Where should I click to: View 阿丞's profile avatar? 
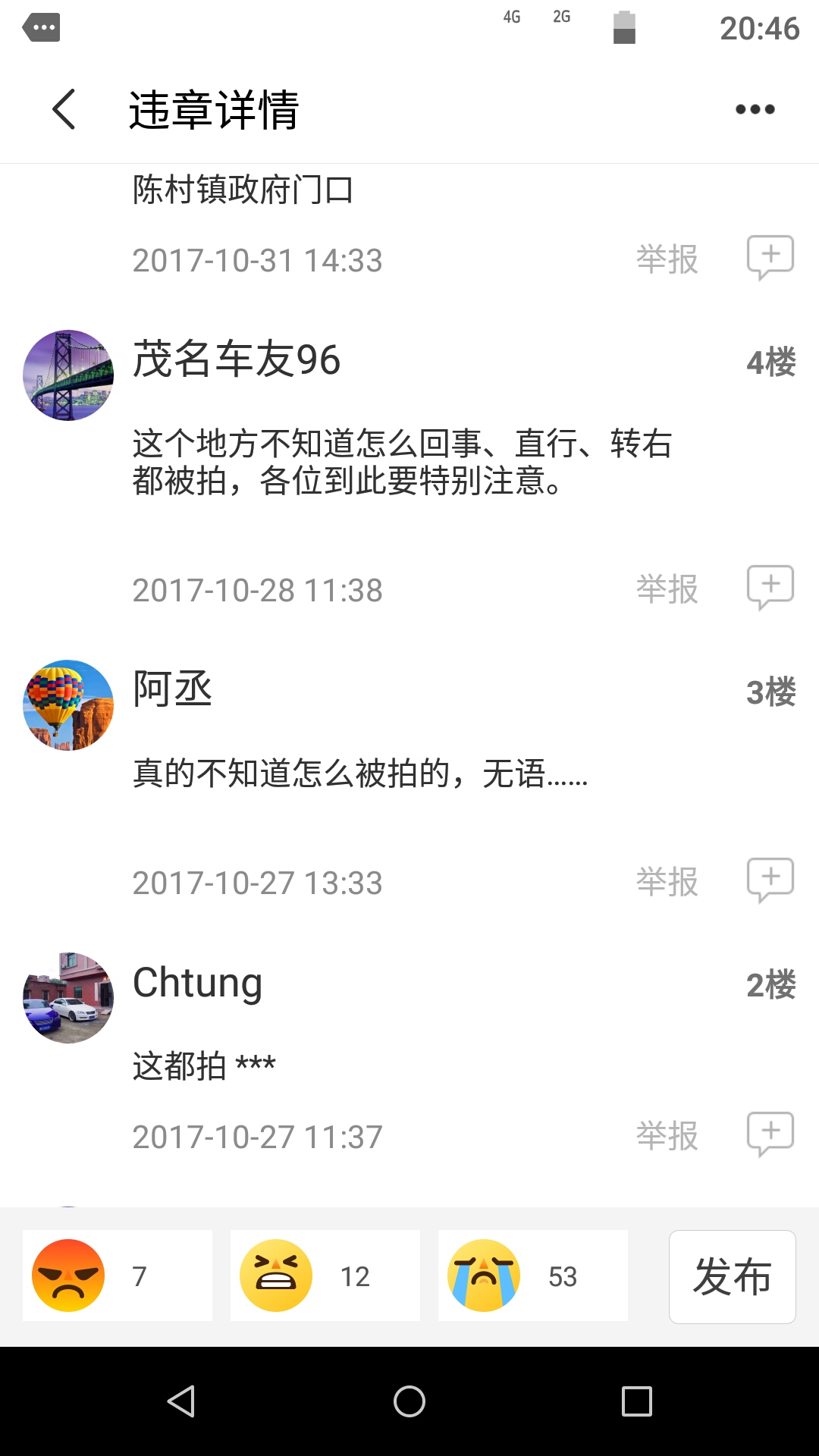68,705
